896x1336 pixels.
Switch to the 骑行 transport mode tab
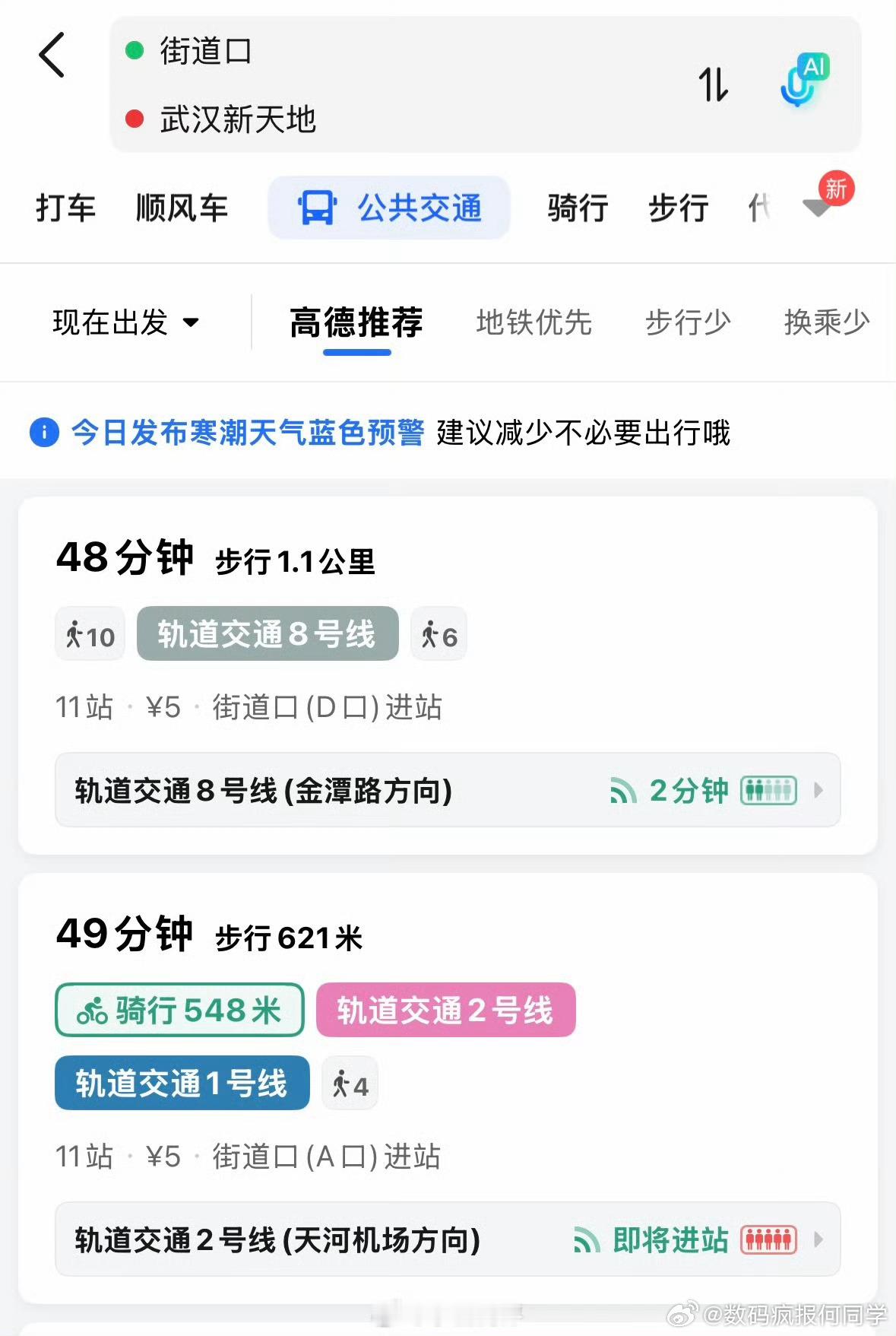578,207
